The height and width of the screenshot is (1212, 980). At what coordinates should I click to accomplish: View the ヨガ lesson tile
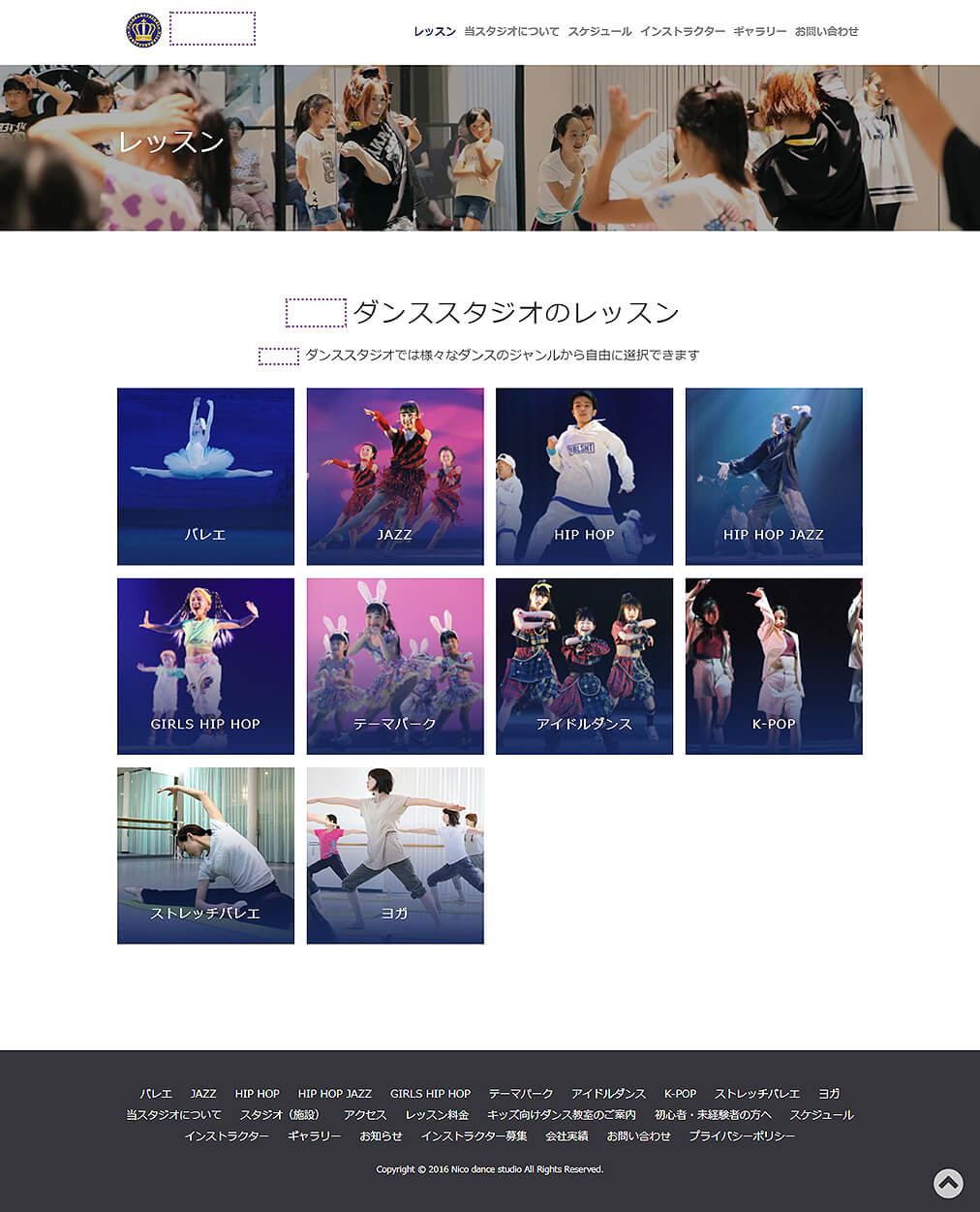395,855
